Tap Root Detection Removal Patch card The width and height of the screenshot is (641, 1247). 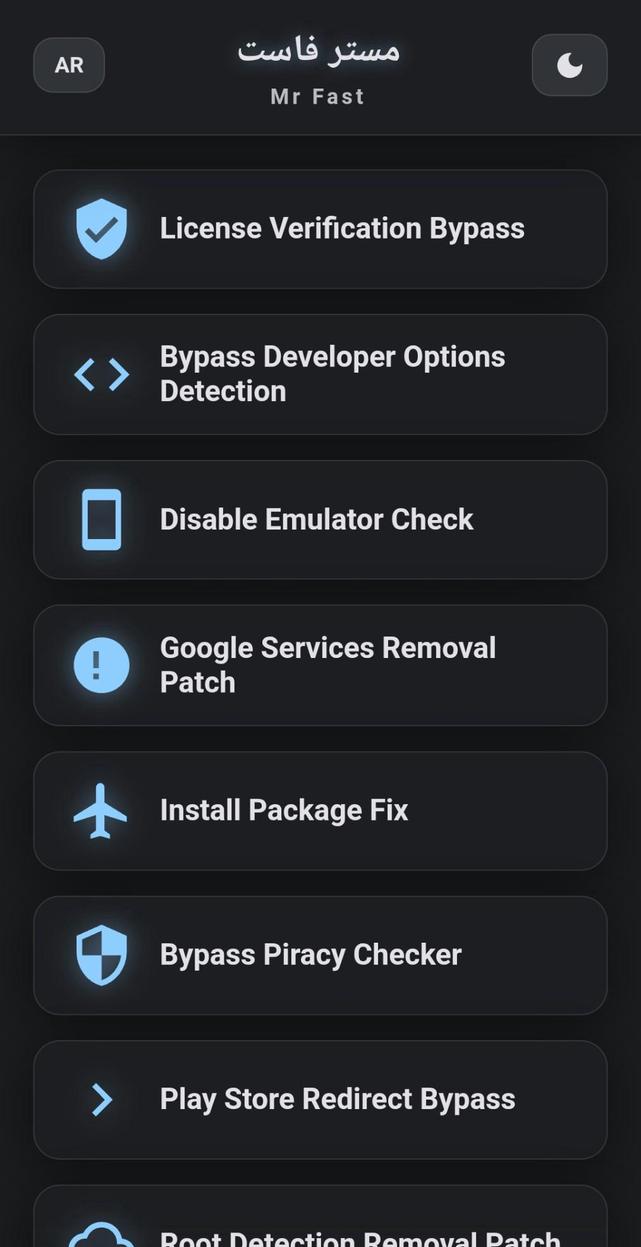pos(320,1225)
